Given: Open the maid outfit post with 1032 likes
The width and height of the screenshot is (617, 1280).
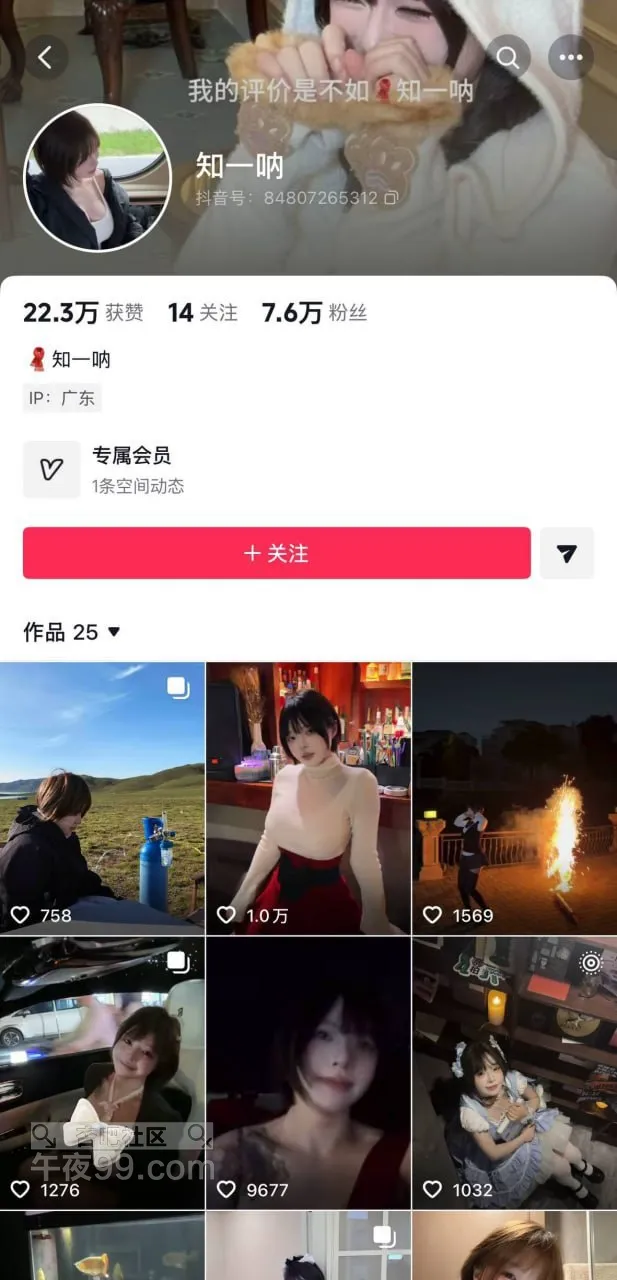Looking at the screenshot, I should tap(514, 1072).
